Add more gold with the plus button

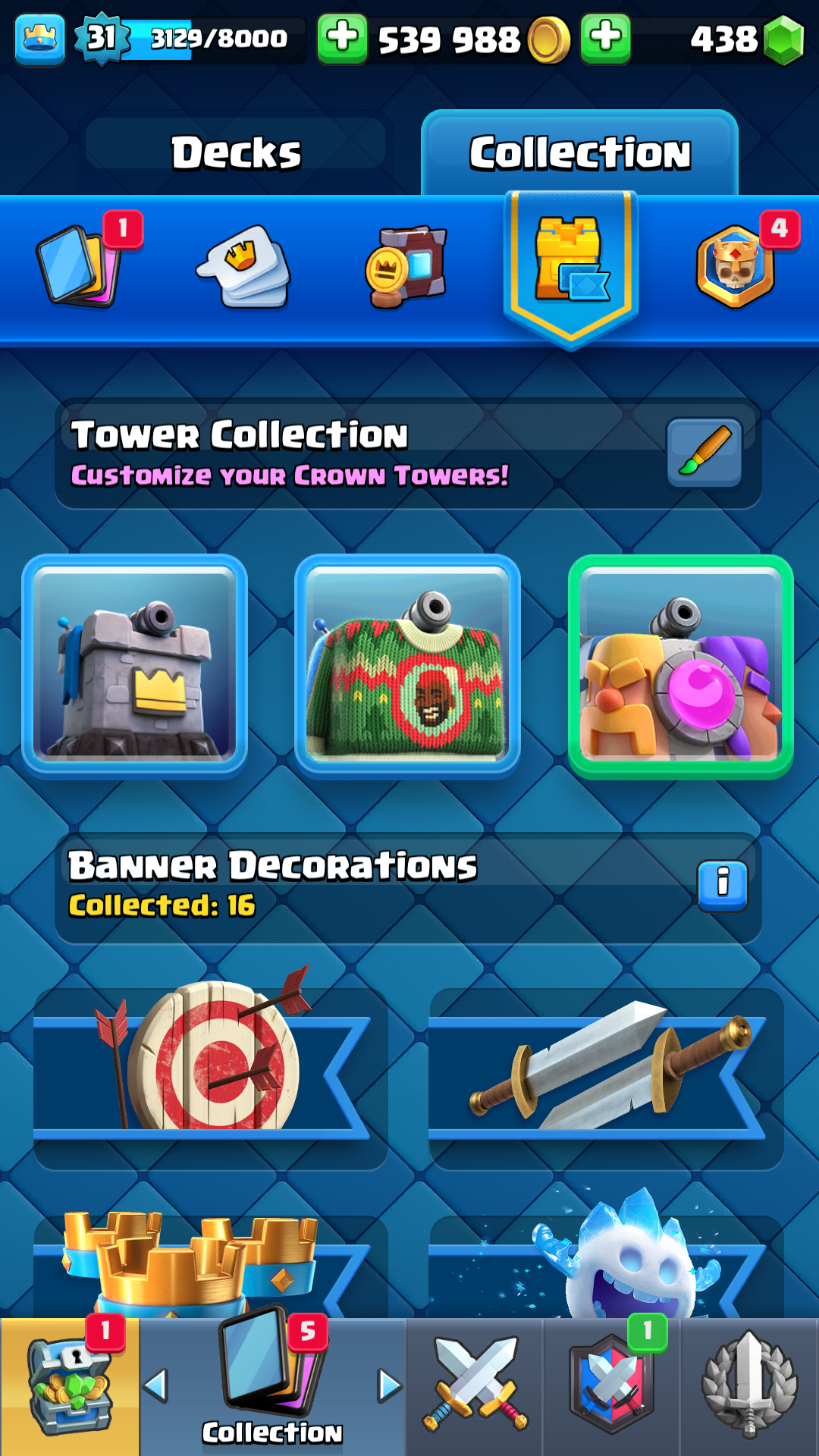pos(342,38)
